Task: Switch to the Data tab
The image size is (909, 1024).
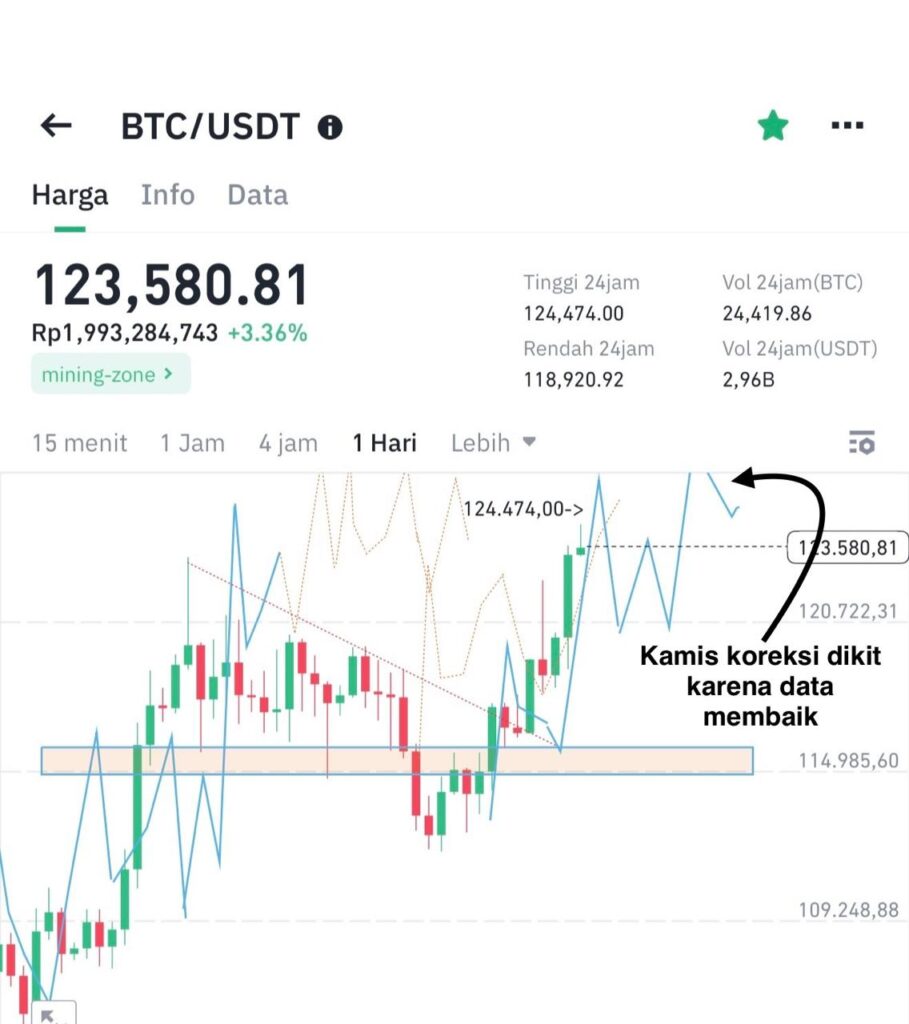Action: point(257,195)
